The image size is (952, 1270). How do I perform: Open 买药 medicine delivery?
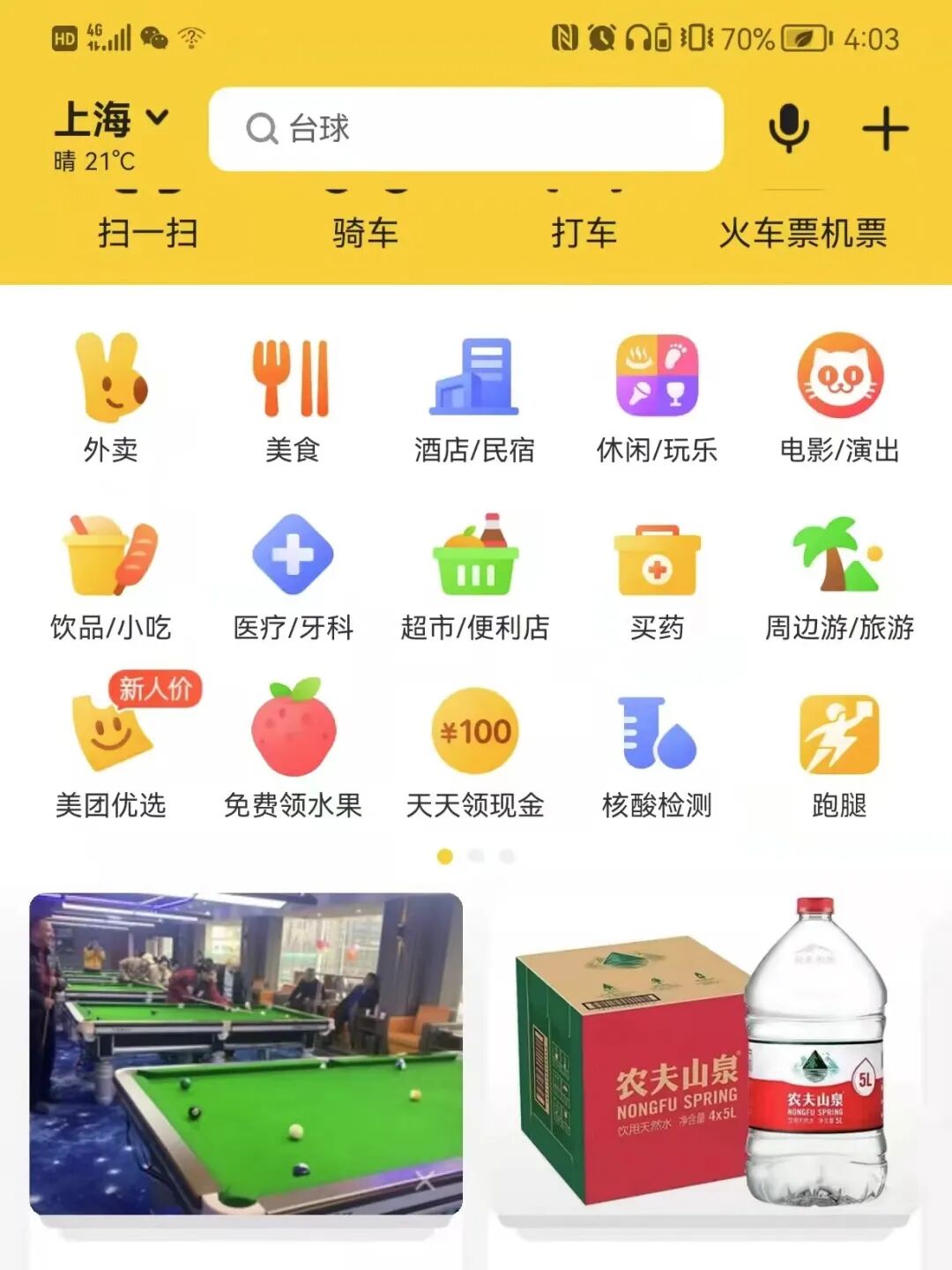pyautogui.click(x=657, y=577)
